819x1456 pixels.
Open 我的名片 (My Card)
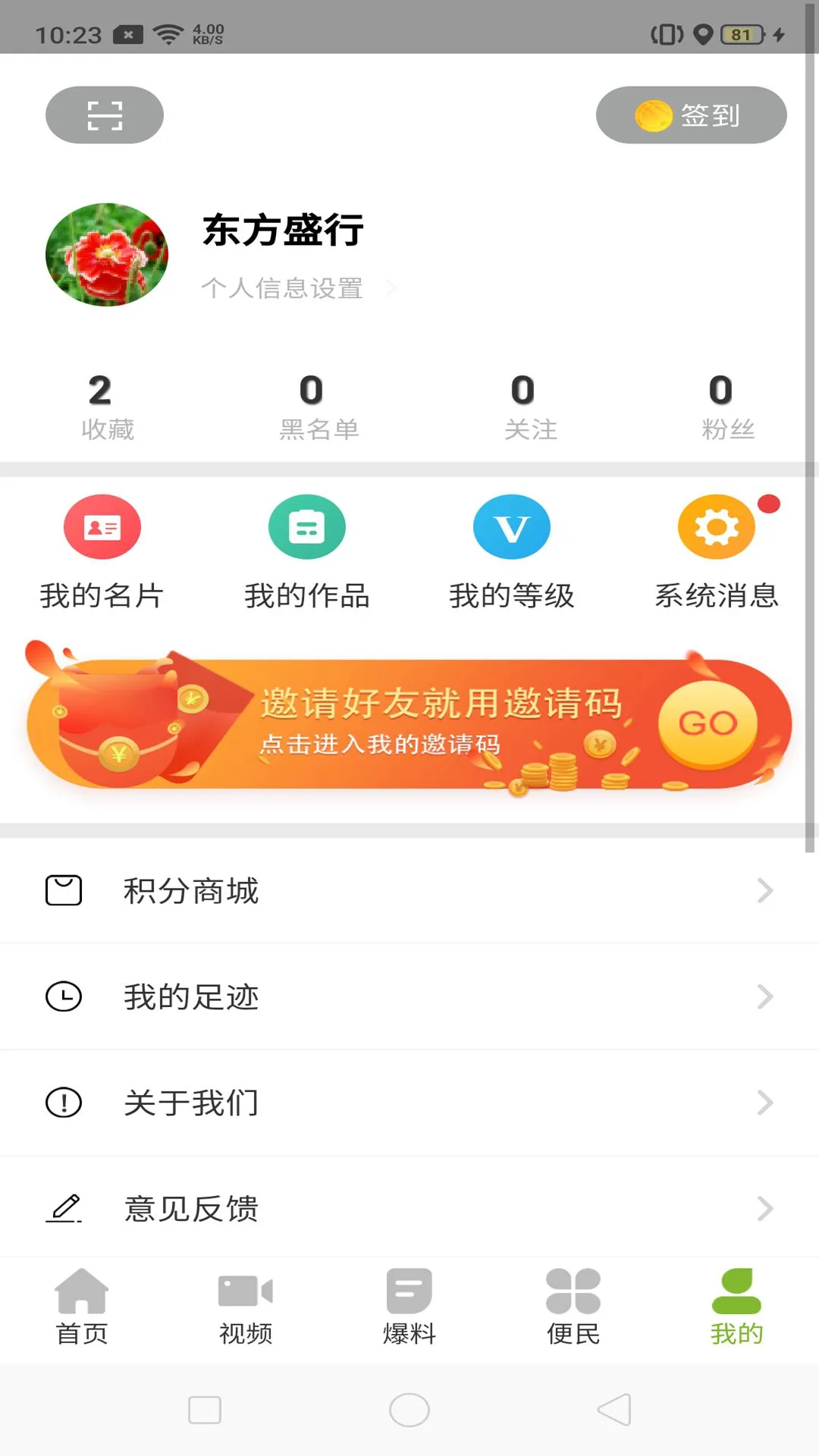102,552
